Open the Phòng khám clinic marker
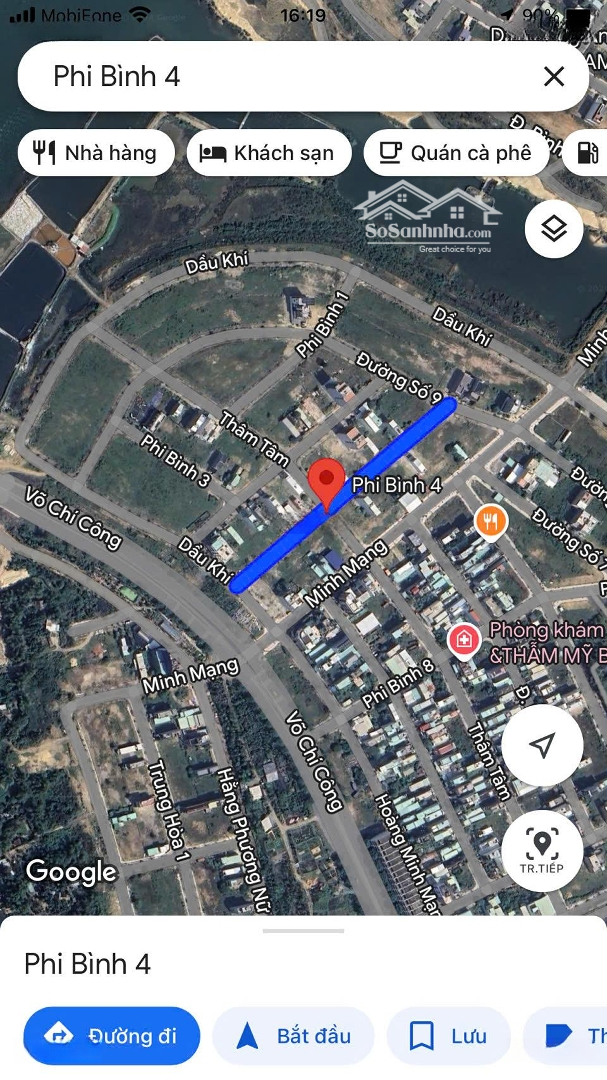This screenshot has width=607, height=1080. coord(464,642)
